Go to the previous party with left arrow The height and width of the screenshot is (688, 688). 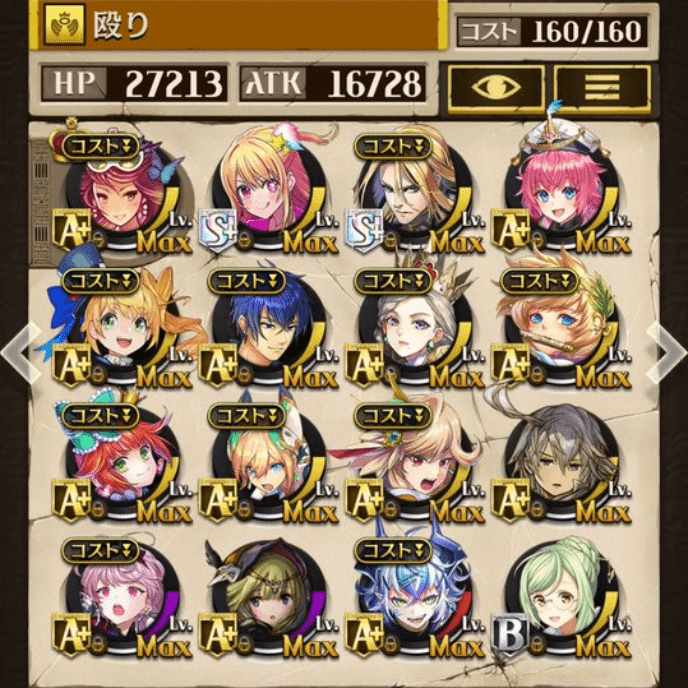click(x=15, y=351)
